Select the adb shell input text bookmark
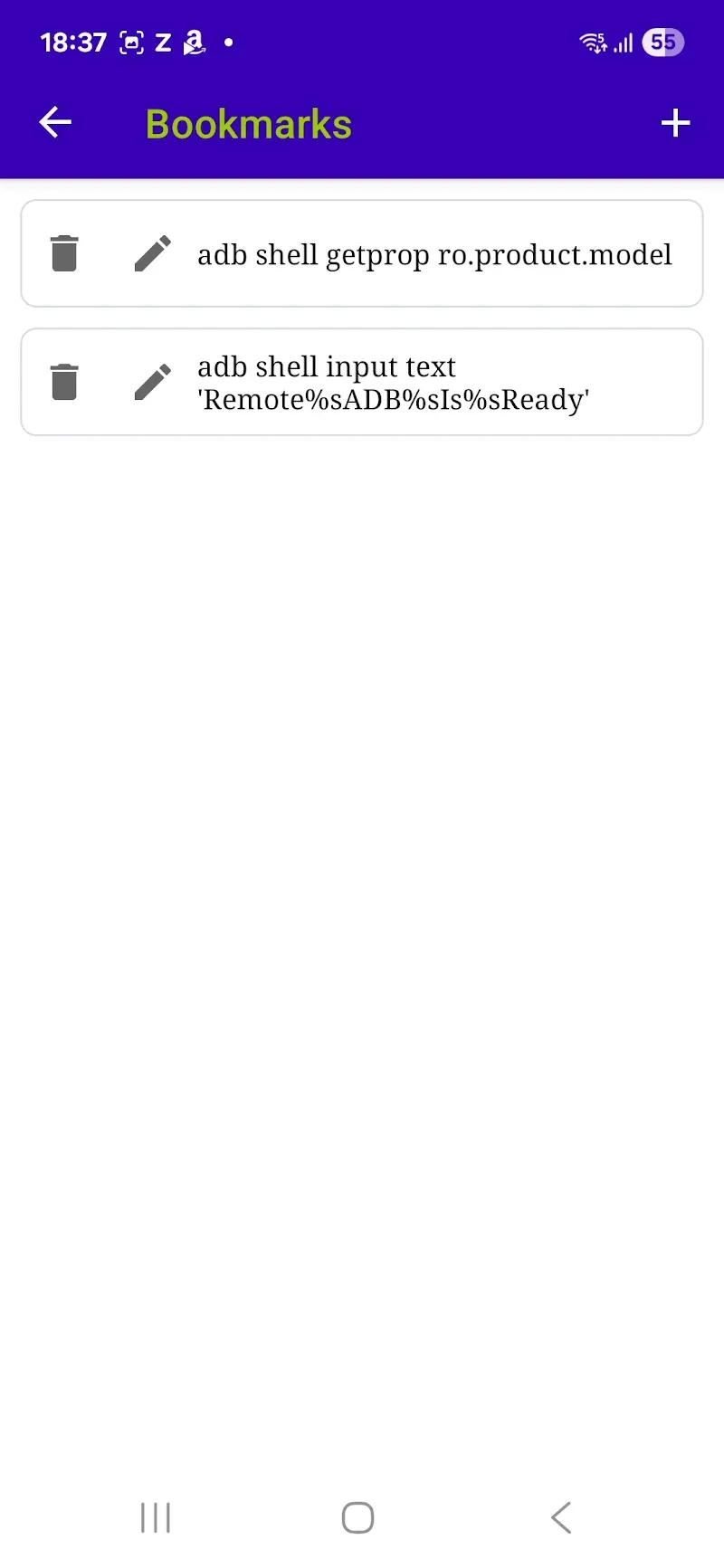Viewport: 724px width, 1568px height. tap(394, 383)
